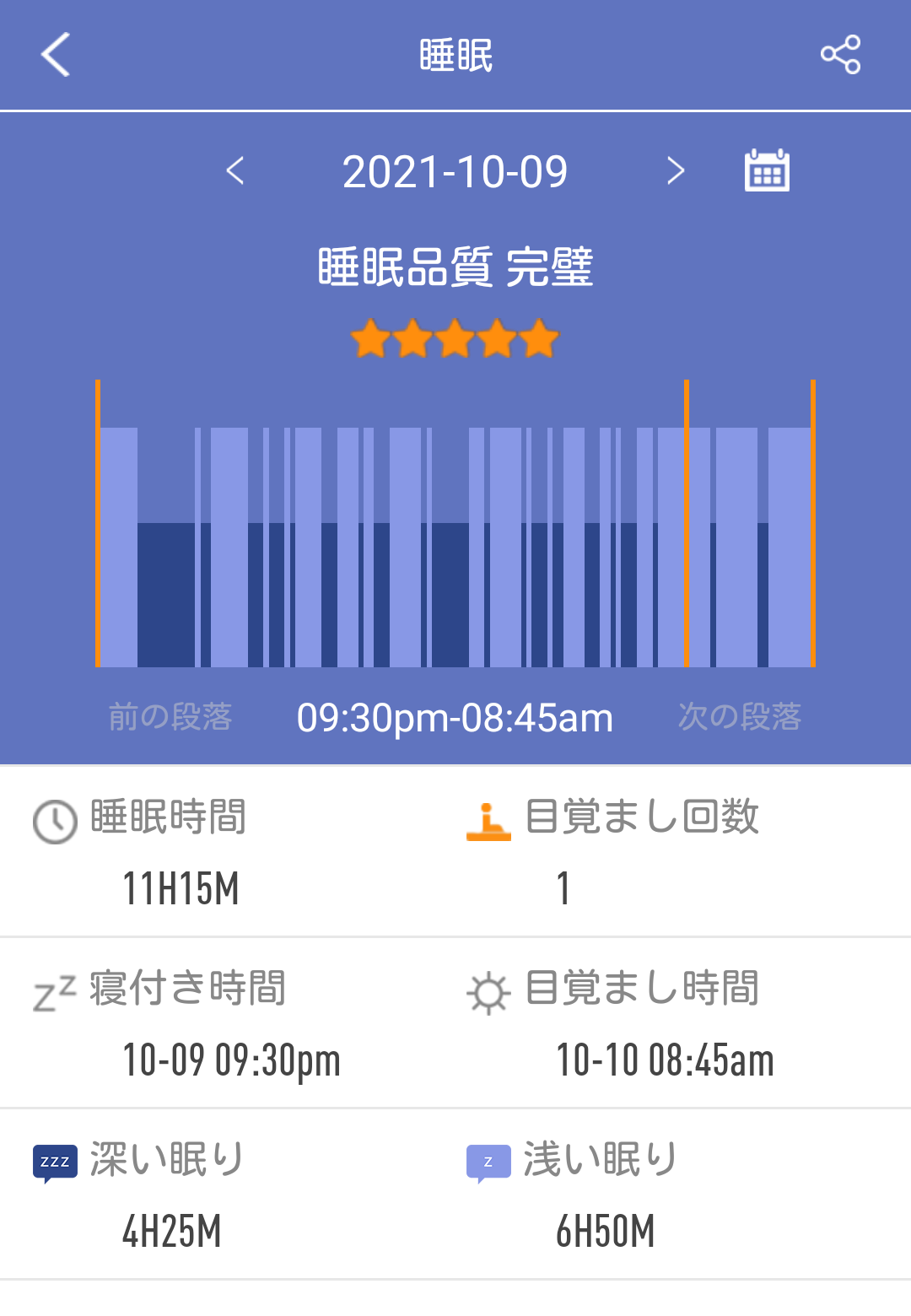Tap 前の段落 for the previous sleep segment

click(x=170, y=717)
